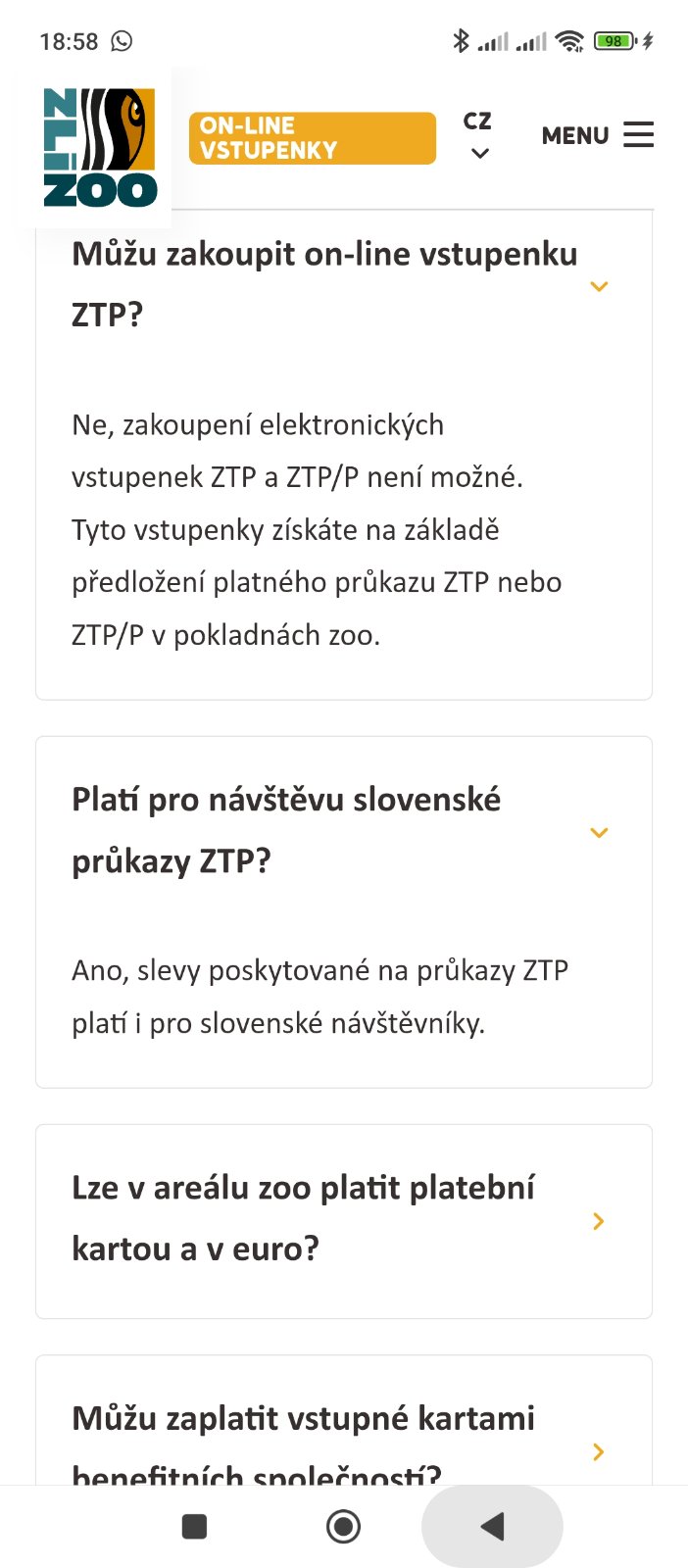The width and height of the screenshot is (688, 1568).
Task: Open the CZ language dropdown
Action: (477, 135)
